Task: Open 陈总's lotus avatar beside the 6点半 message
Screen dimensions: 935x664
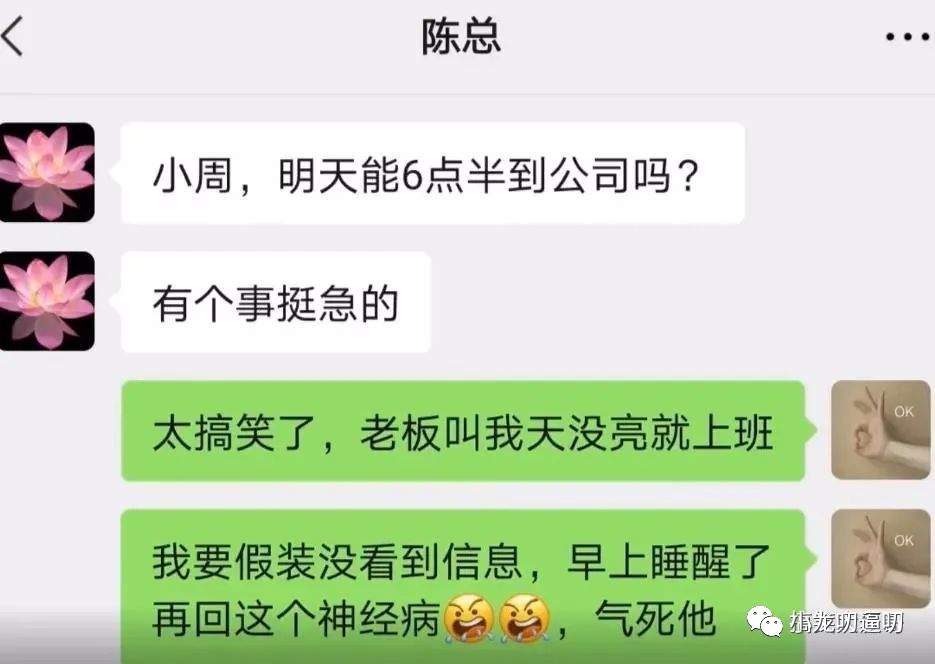Action: [47, 172]
